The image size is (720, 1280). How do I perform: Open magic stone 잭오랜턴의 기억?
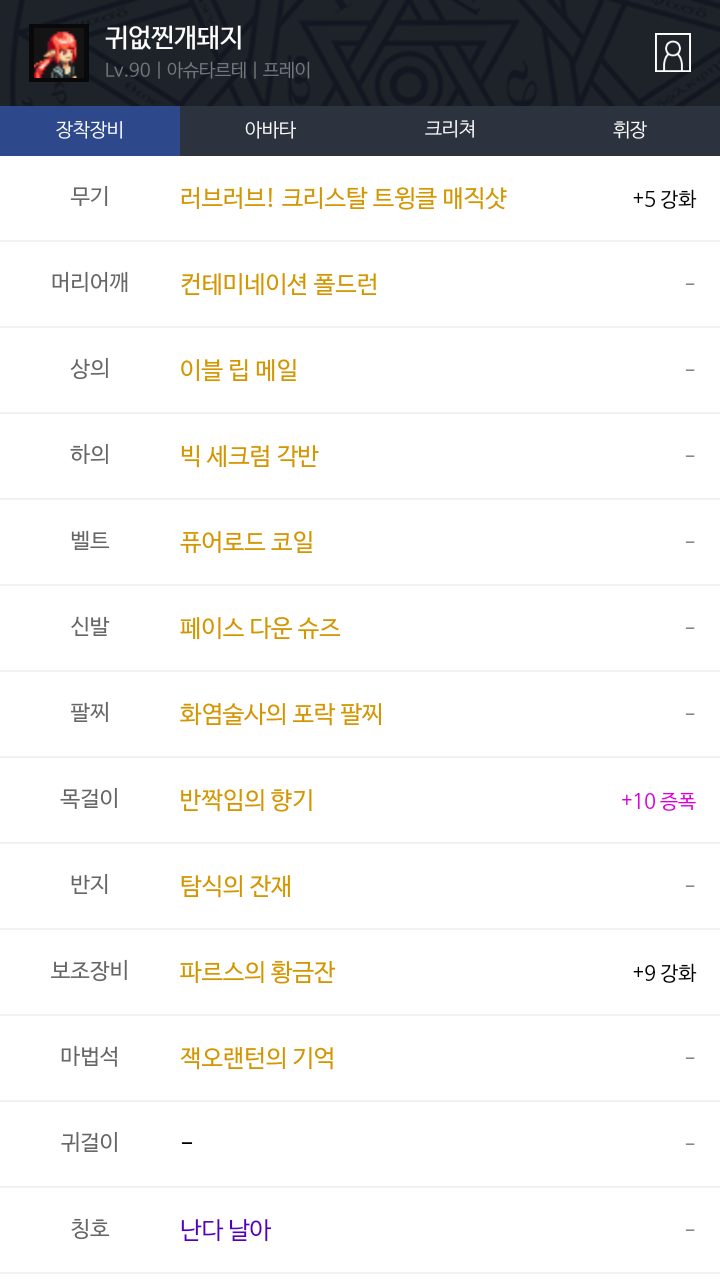257,1058
